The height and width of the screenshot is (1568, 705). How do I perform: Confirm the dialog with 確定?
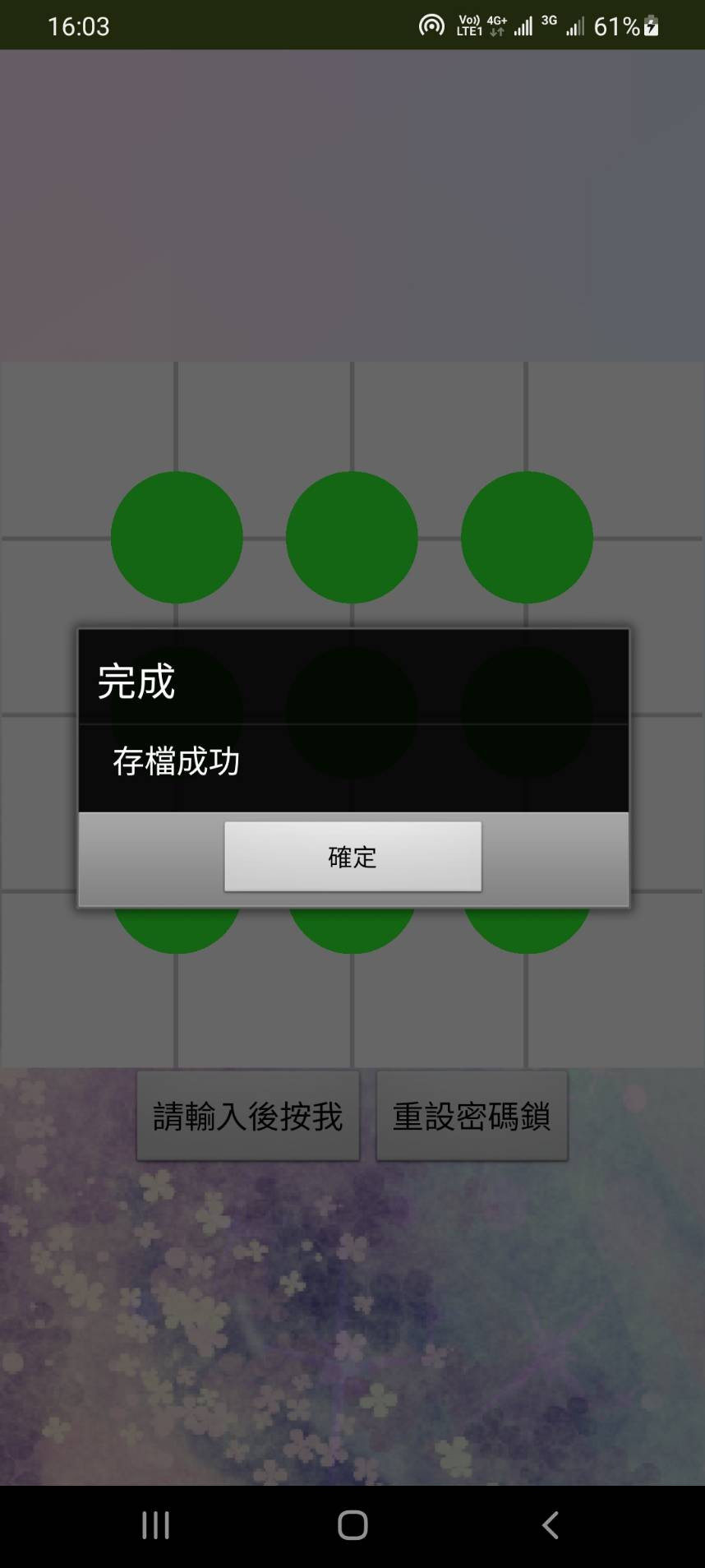click(x=352, y=857)
